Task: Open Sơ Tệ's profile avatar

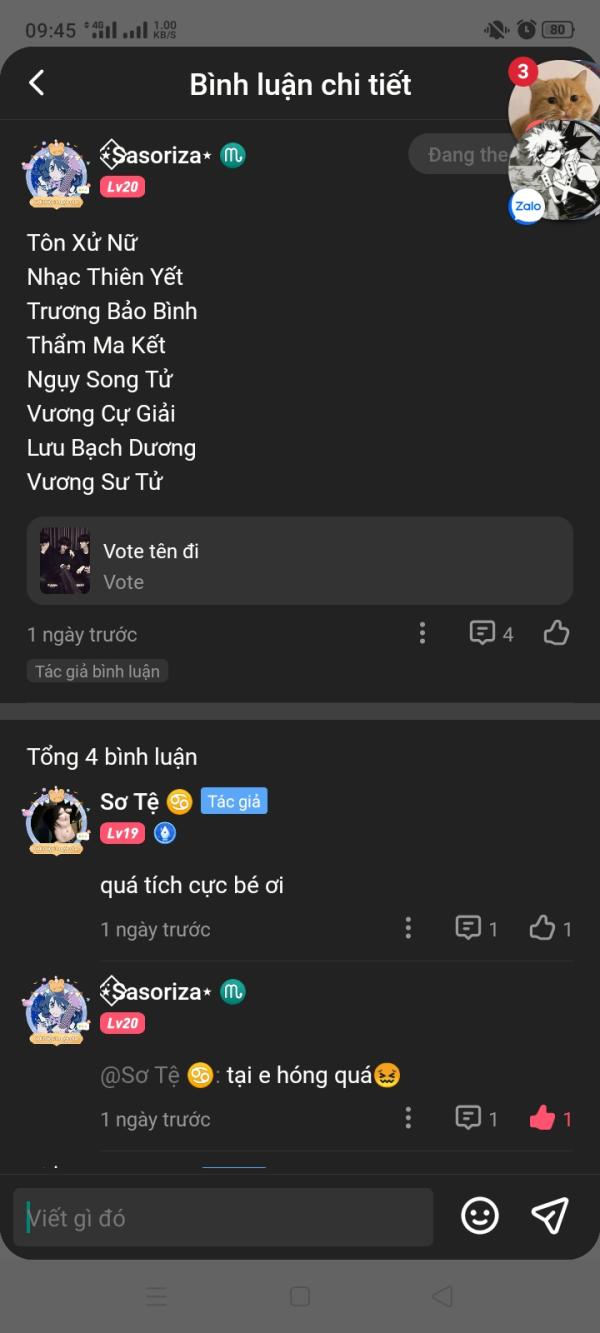Action: pos(56,820)
